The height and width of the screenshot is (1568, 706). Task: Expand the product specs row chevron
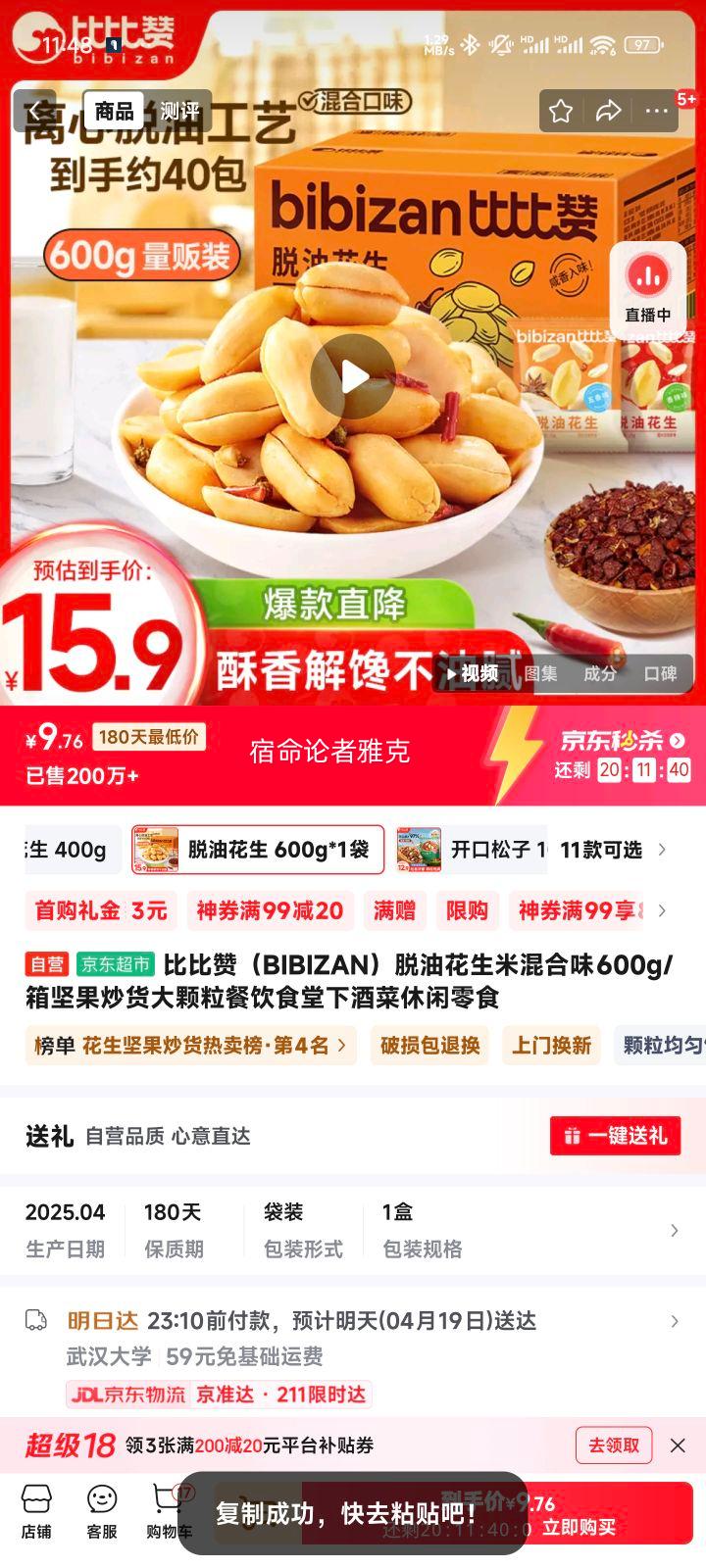676,1229
